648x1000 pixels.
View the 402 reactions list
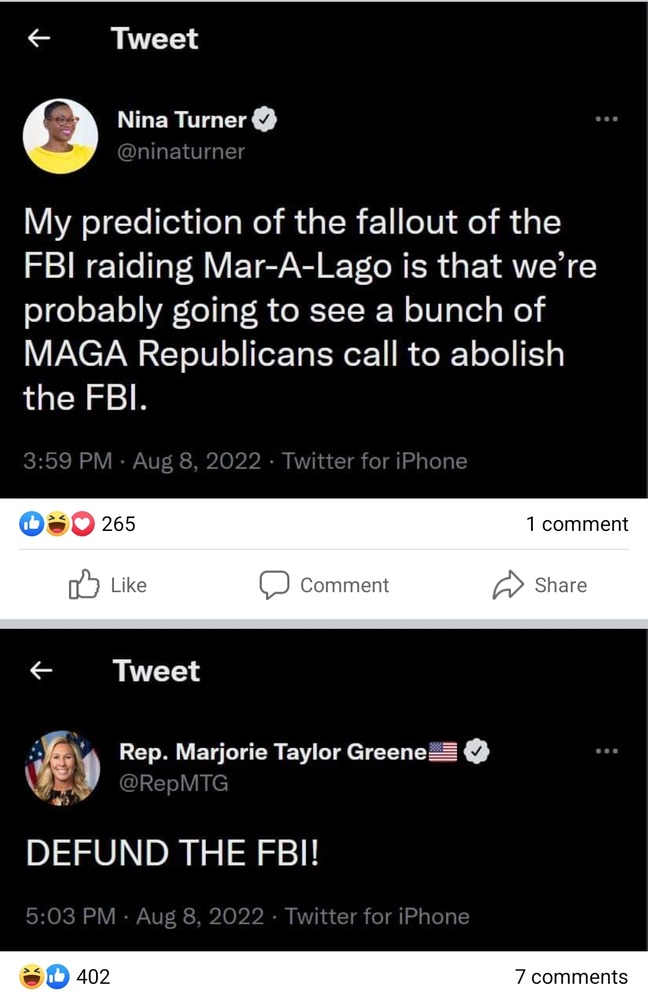pyautogui.click(x=66, y=976)
